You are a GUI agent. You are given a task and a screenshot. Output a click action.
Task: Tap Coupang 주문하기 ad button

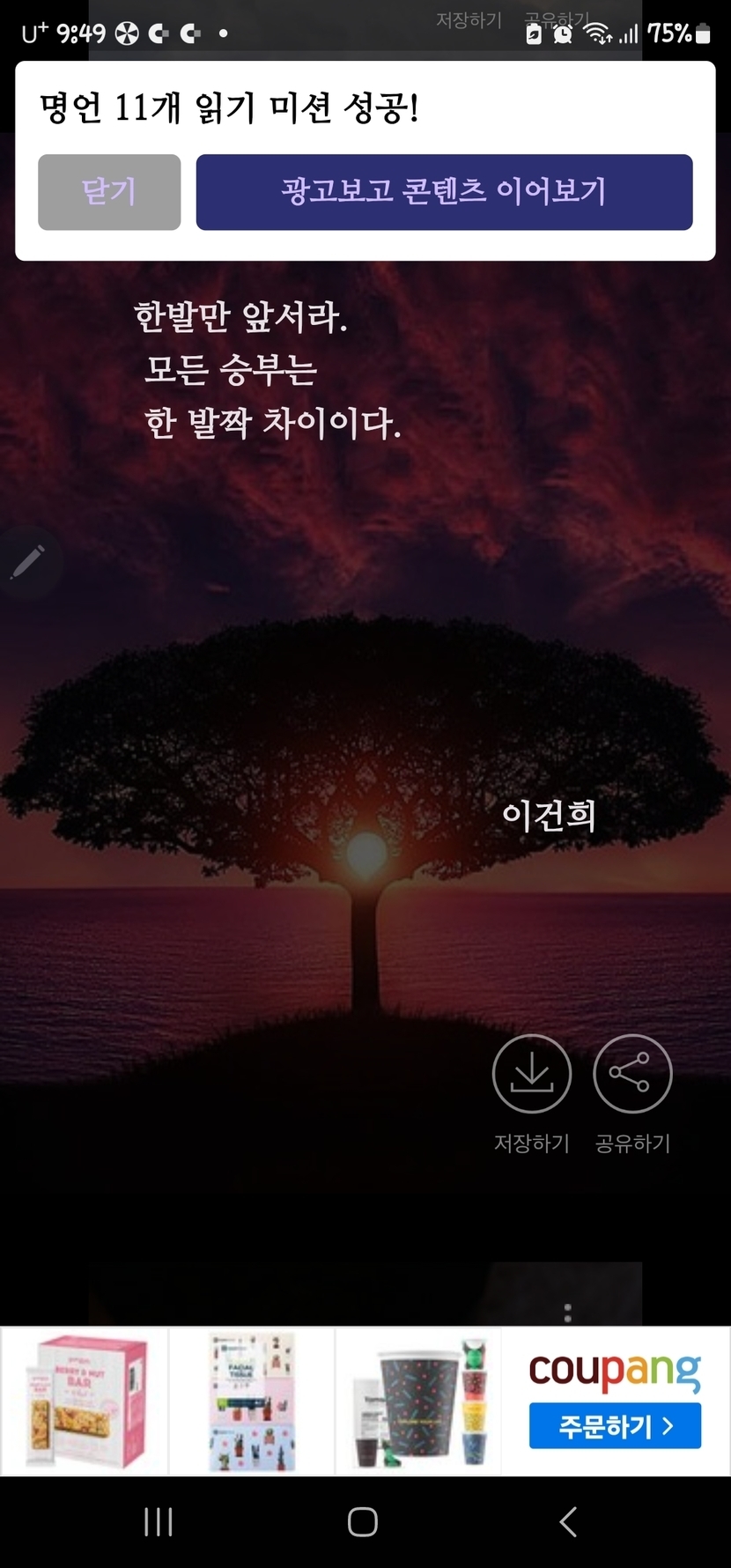pos(615,1426)
